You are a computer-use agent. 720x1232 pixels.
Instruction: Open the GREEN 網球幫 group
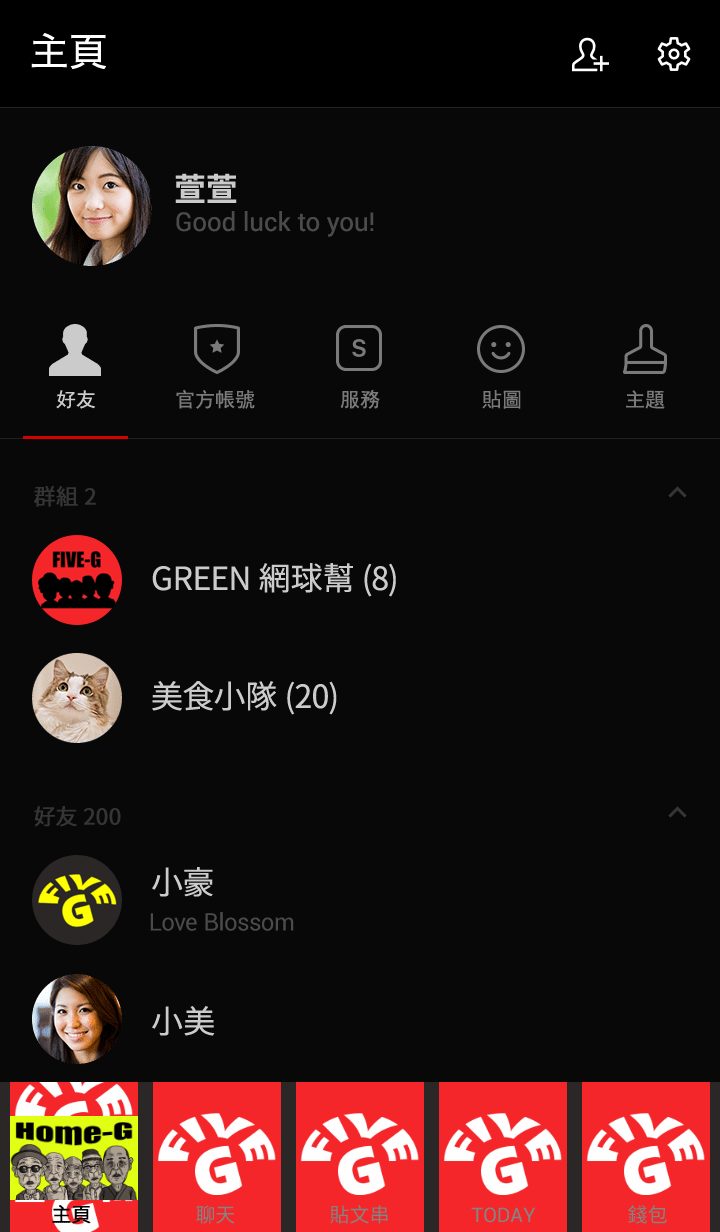273,579
